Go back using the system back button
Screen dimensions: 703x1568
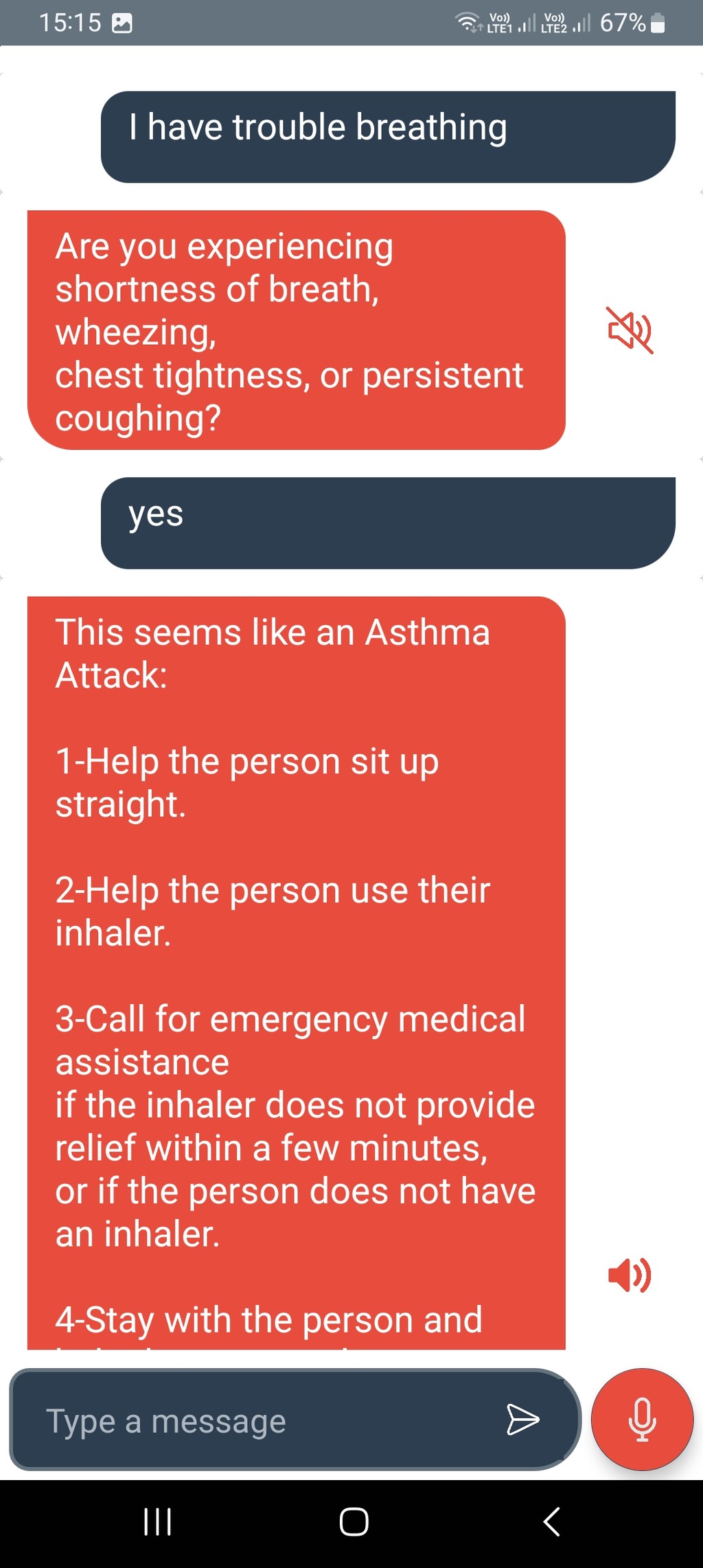tap(552, 1521)
